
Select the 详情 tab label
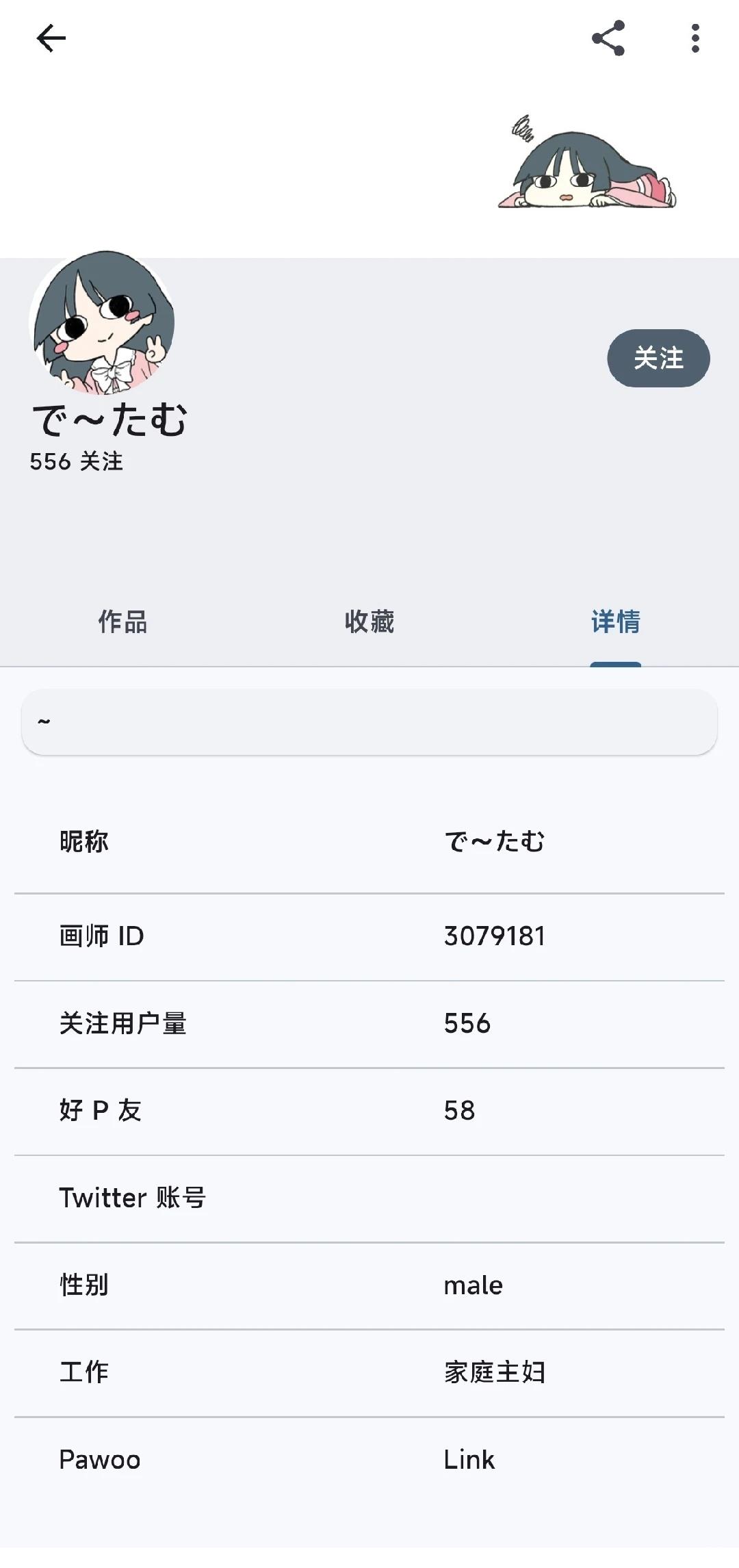click(615, 621)
